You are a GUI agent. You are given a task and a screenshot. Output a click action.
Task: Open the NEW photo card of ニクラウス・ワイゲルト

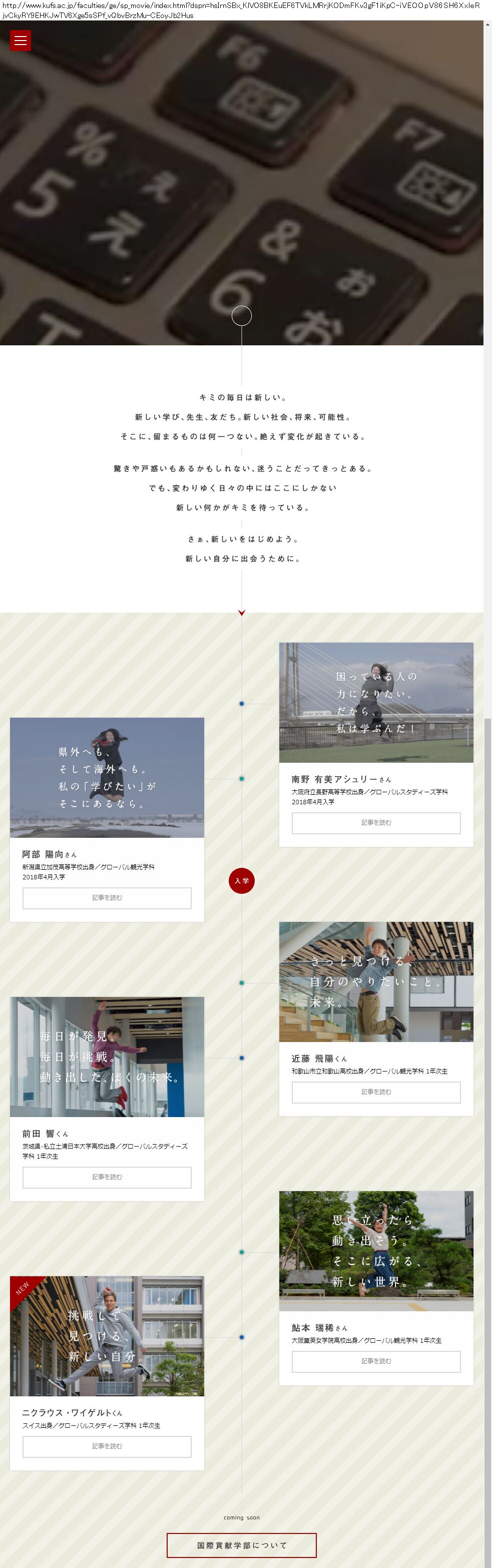[x=107, y=1336]
